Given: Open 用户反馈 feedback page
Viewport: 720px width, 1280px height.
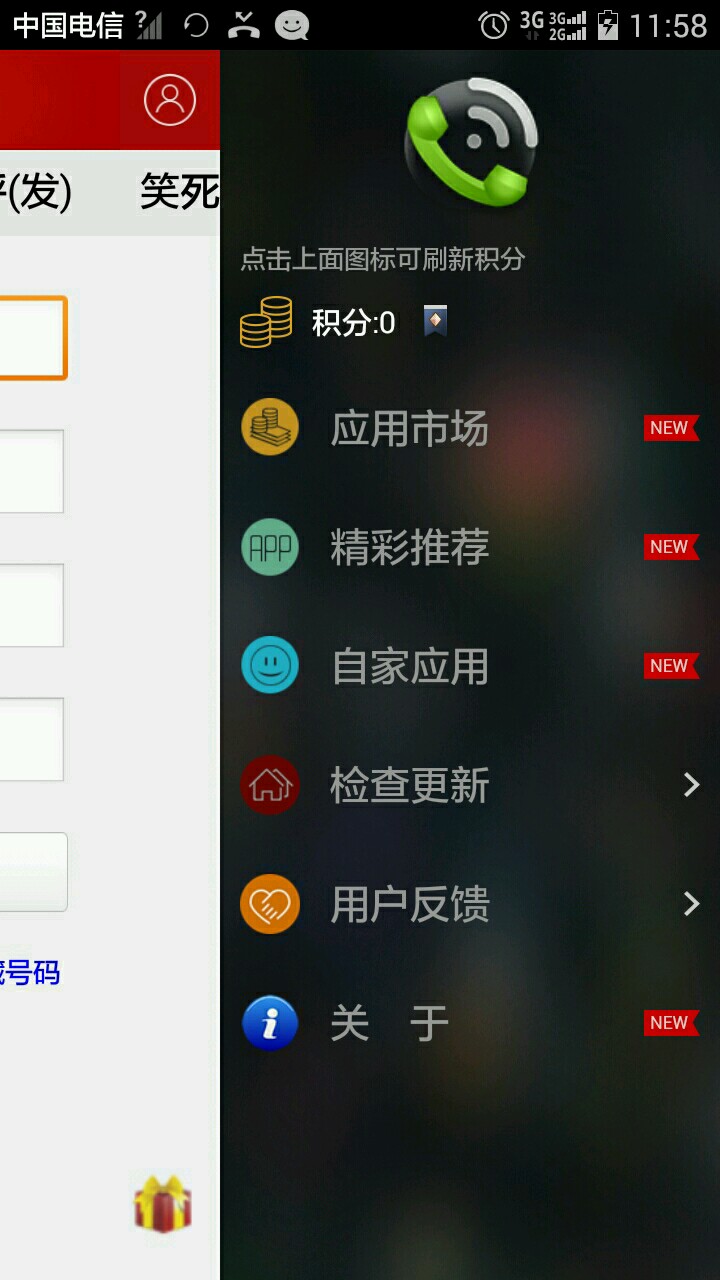Looking at the screenshot, I should (470, 904).
